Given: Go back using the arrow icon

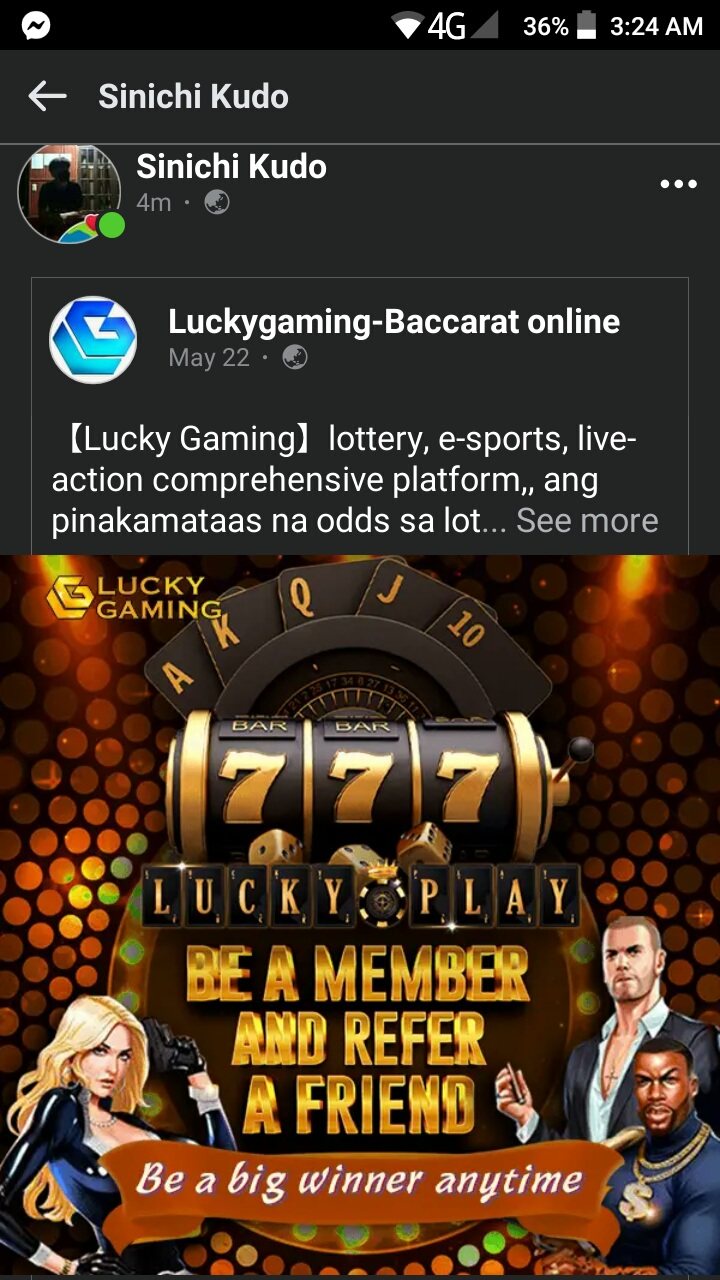Looking at the screenshot, I should 47,96.
